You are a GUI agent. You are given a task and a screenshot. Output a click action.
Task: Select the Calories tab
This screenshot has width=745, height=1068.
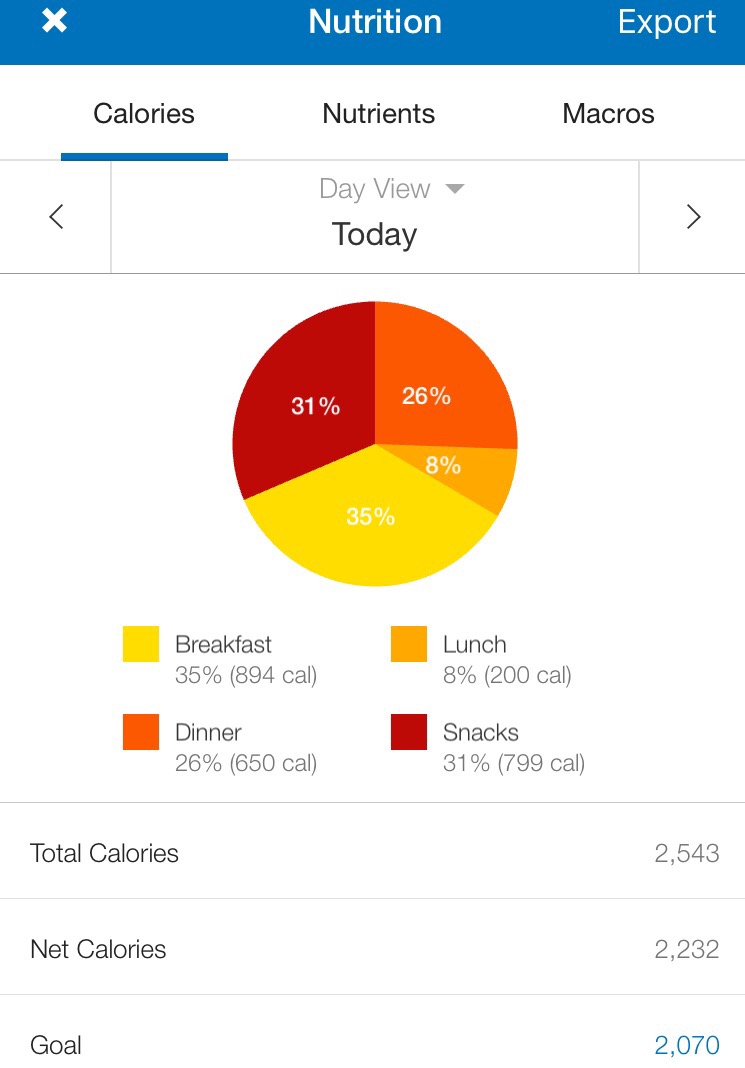pyautogui.click(x=144, y=114)
